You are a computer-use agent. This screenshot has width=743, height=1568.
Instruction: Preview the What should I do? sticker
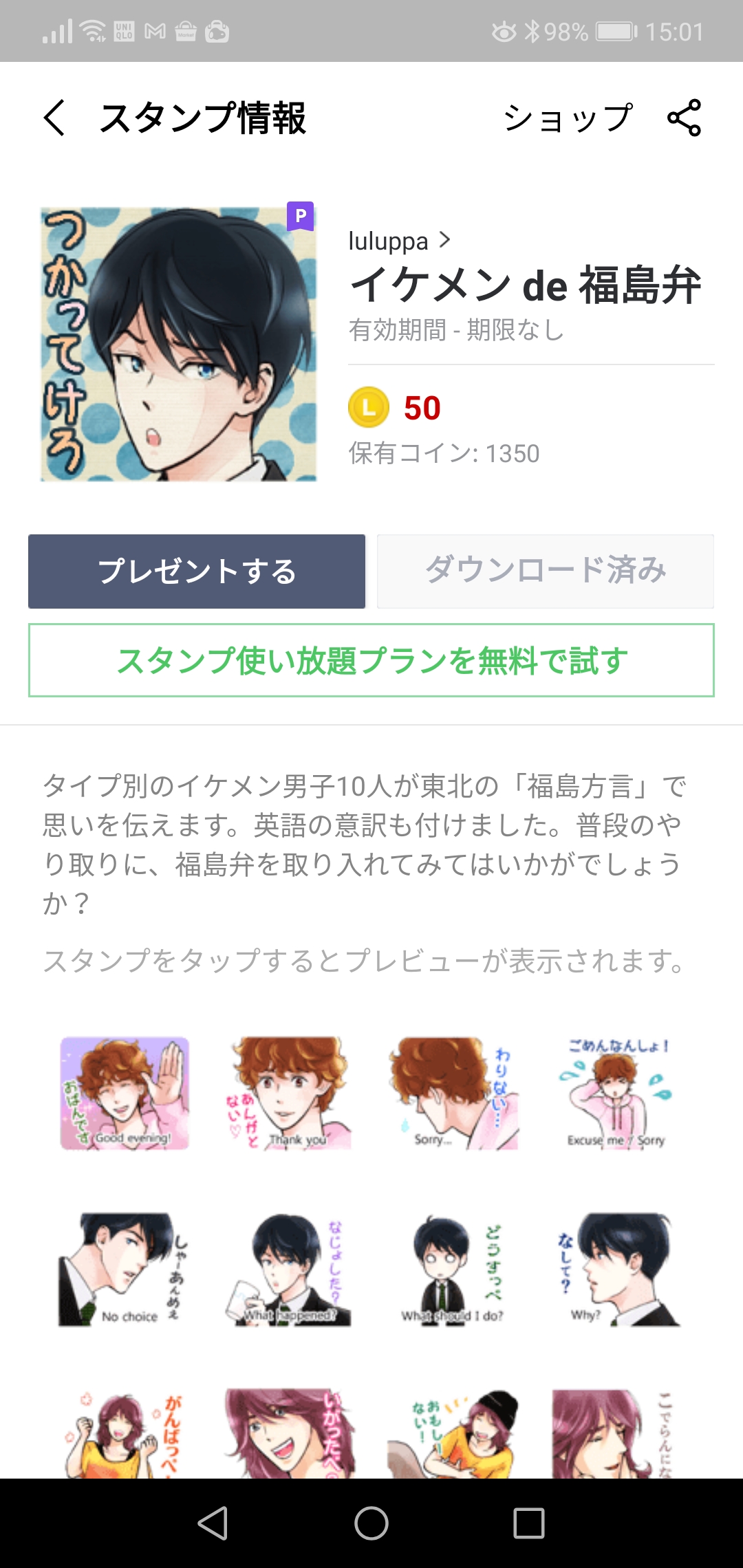[x=453, y=1269]
